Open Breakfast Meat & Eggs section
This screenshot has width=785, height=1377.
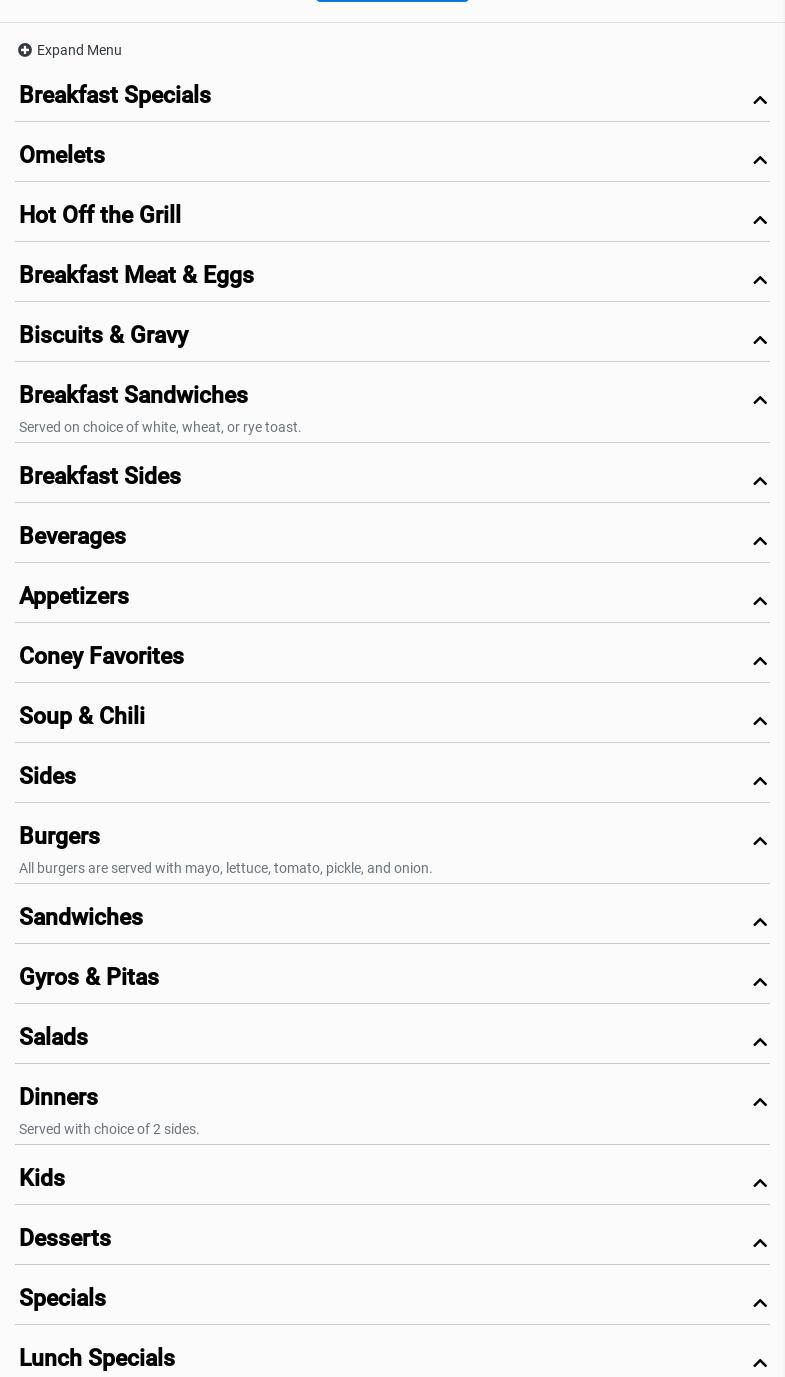[392, 276]
